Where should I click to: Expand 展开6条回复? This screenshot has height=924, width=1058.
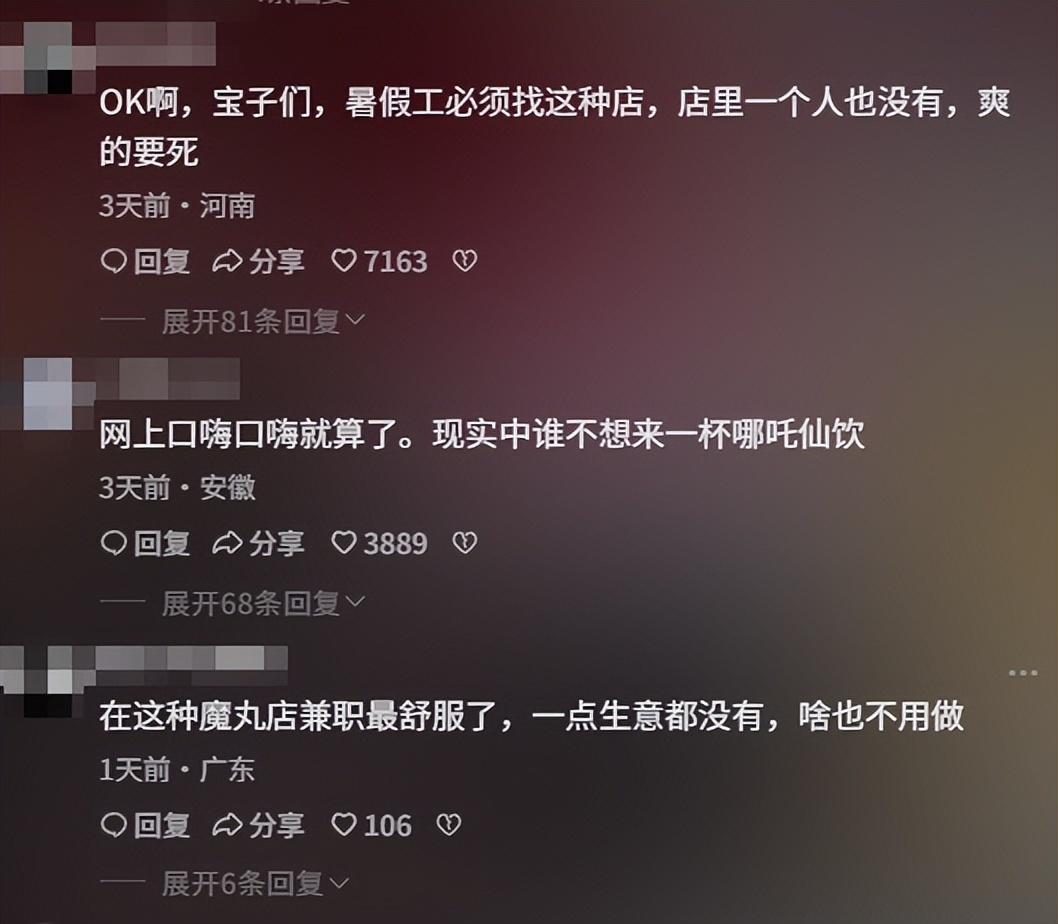pos(255,884)
